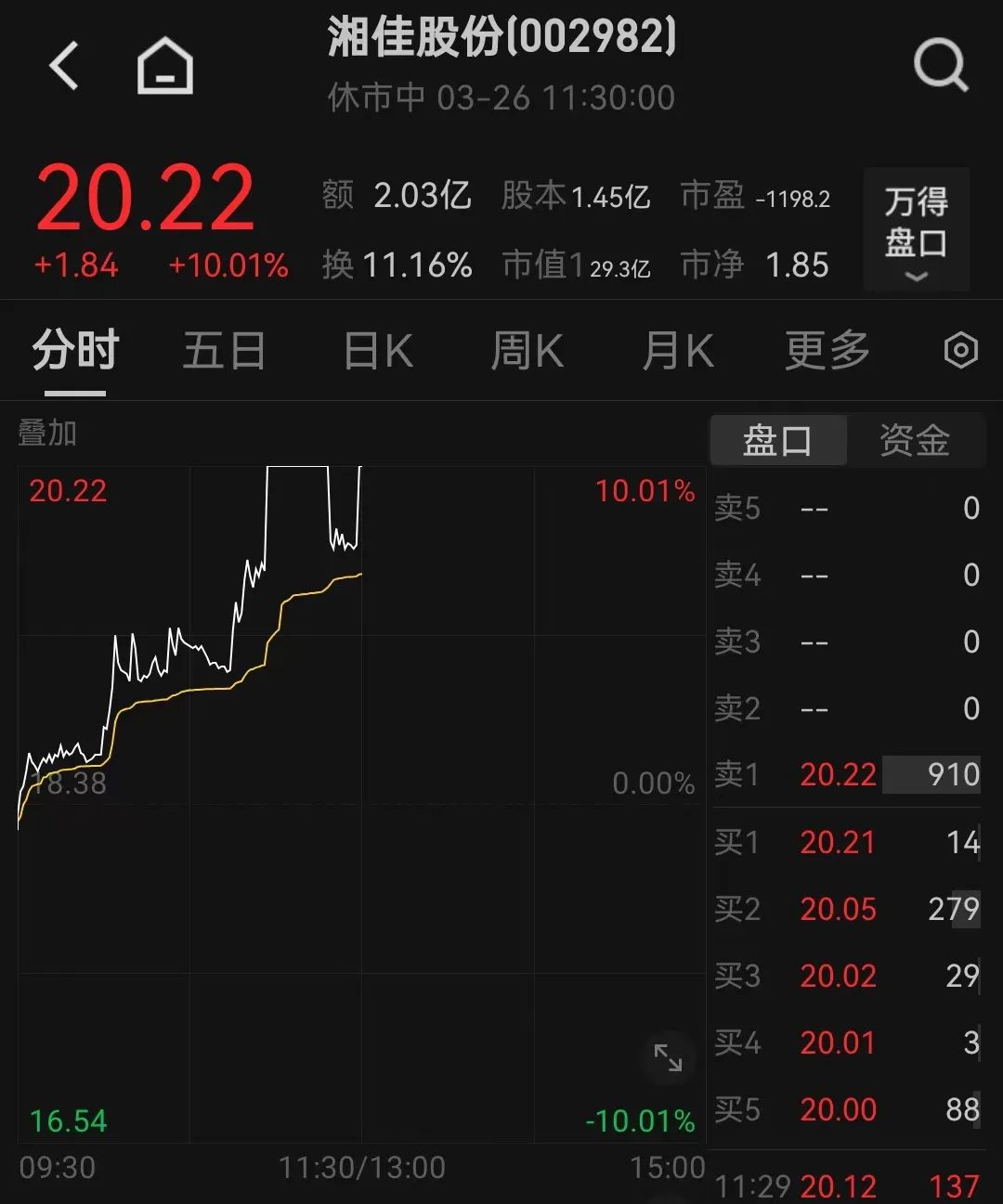
Task: Open chart settings hexagon icon
Action: coord(960,351)
